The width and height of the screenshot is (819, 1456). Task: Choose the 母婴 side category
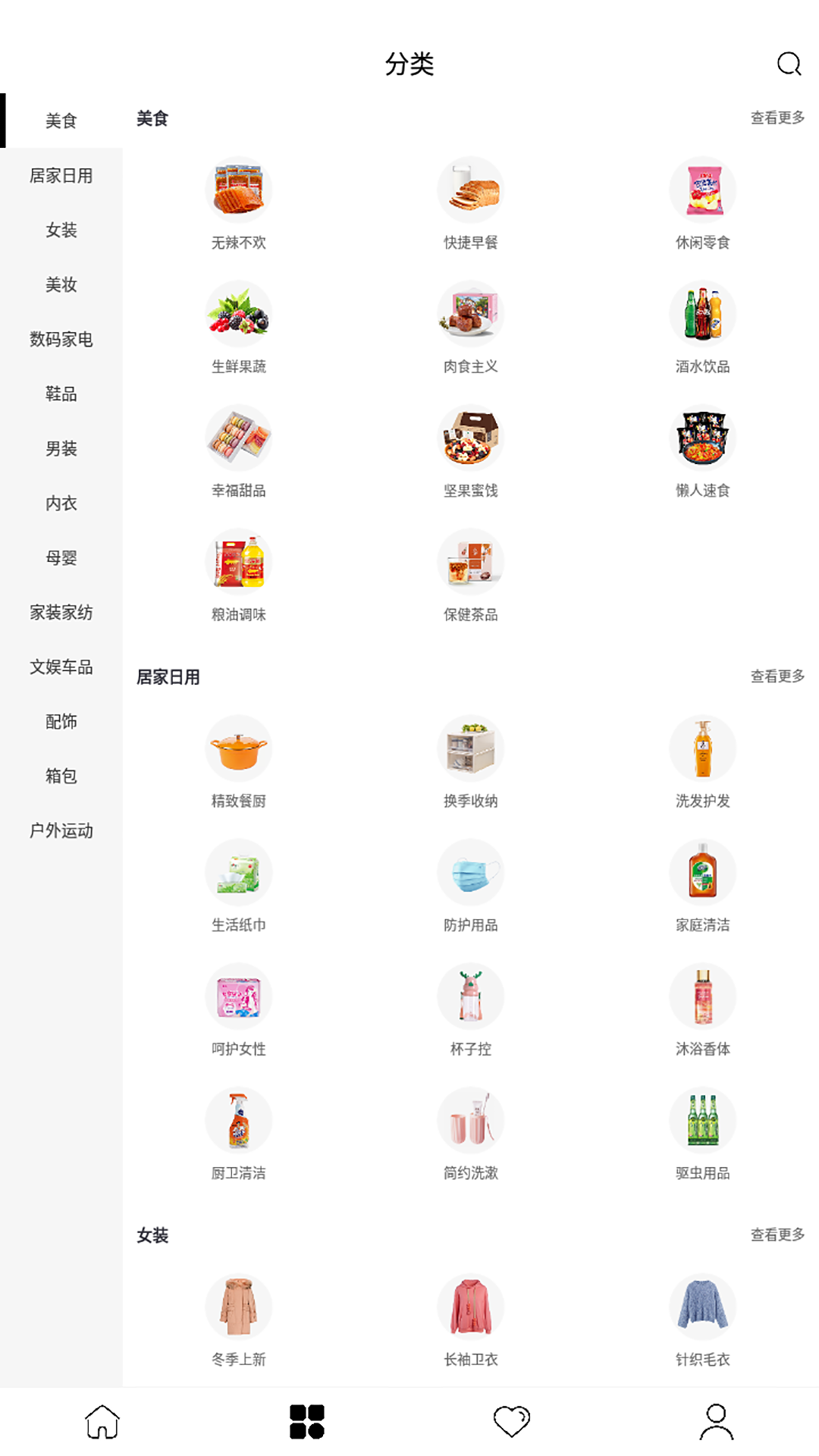pos(61,558)
